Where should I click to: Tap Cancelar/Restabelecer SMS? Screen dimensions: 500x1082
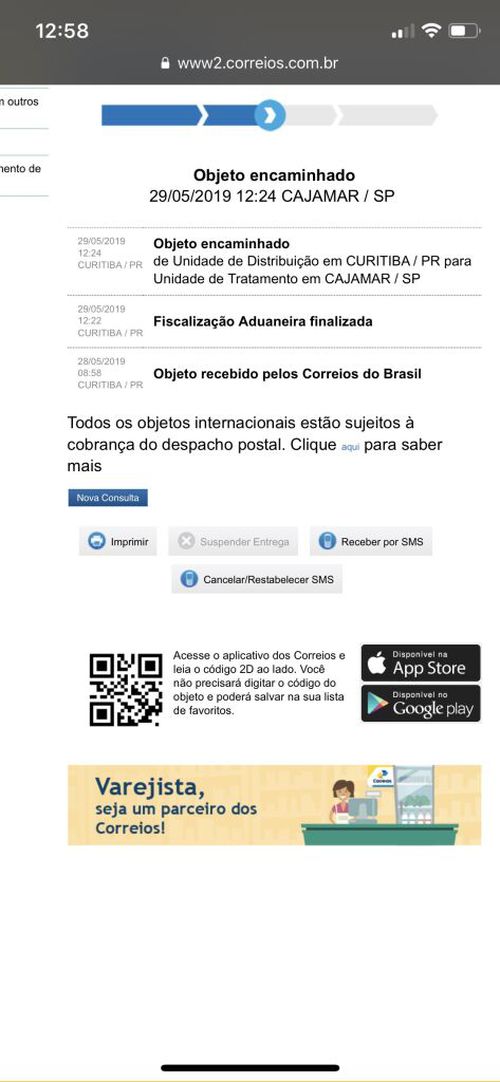point(257,579)
